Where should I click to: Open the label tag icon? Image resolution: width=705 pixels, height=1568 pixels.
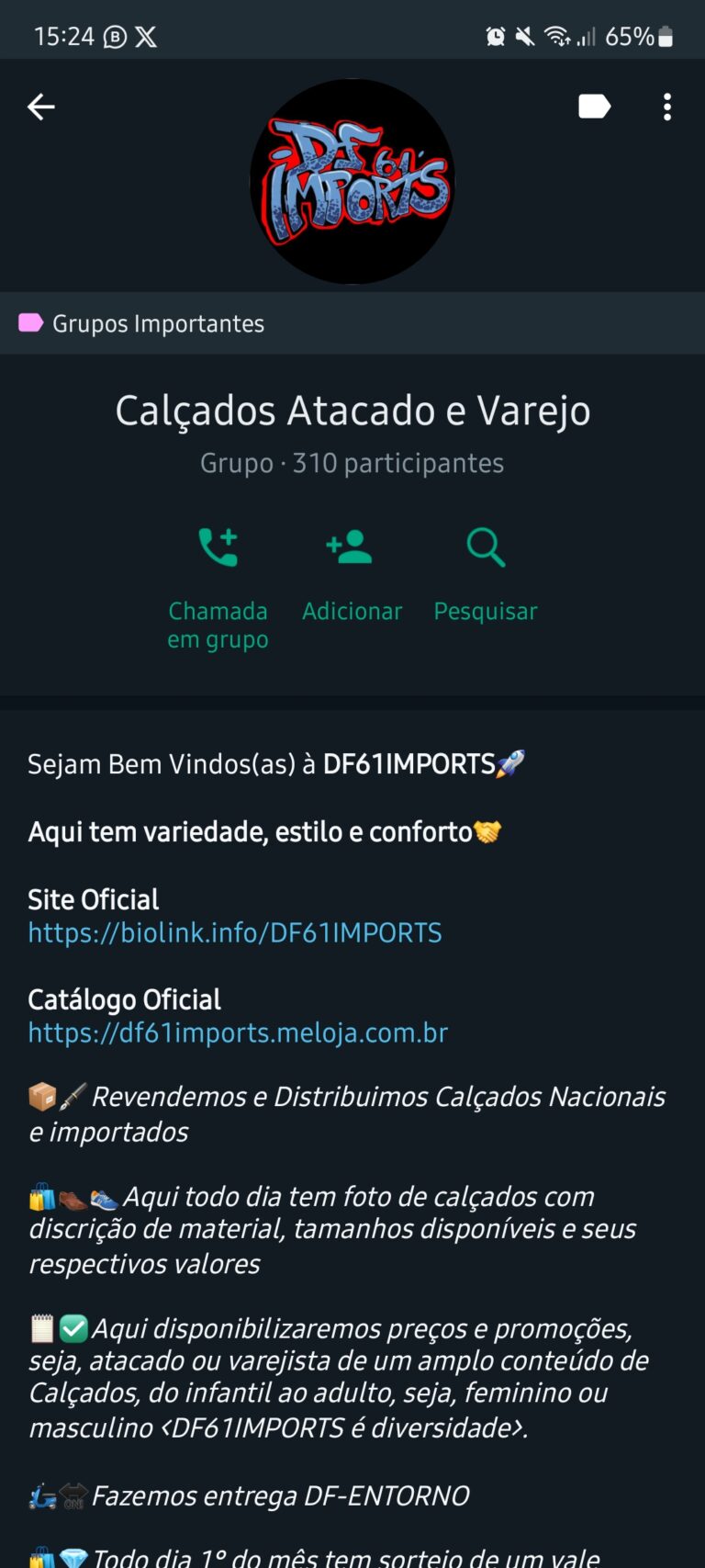click(x=594, y=107)
